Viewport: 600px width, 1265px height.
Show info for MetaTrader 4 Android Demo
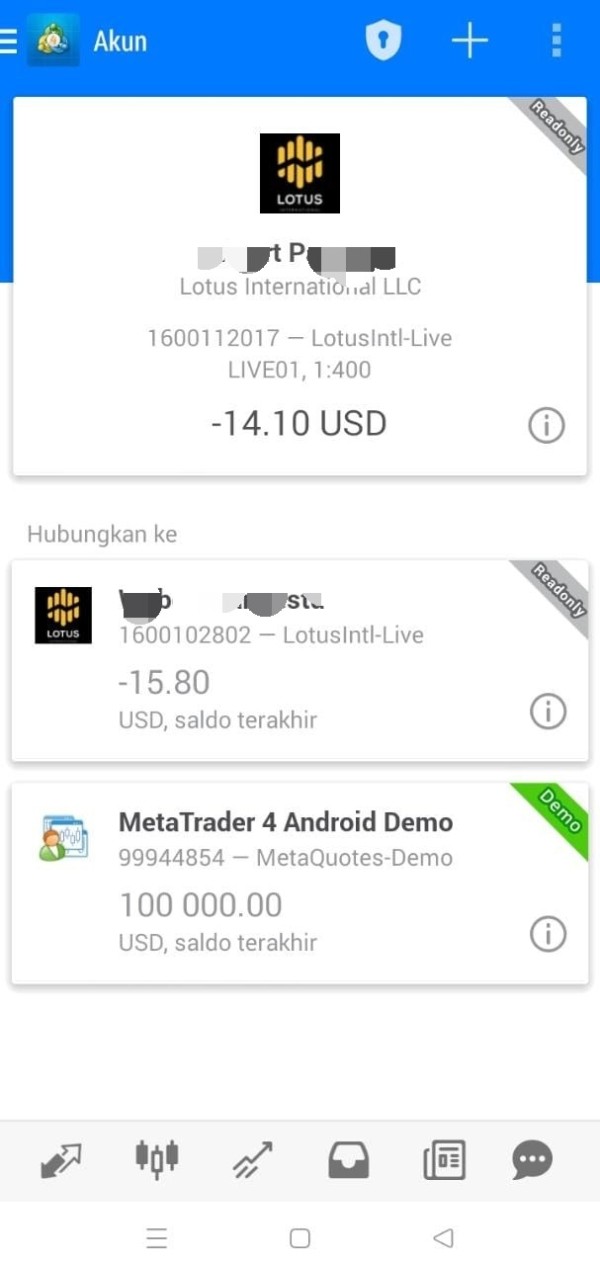tap(547, 934)
